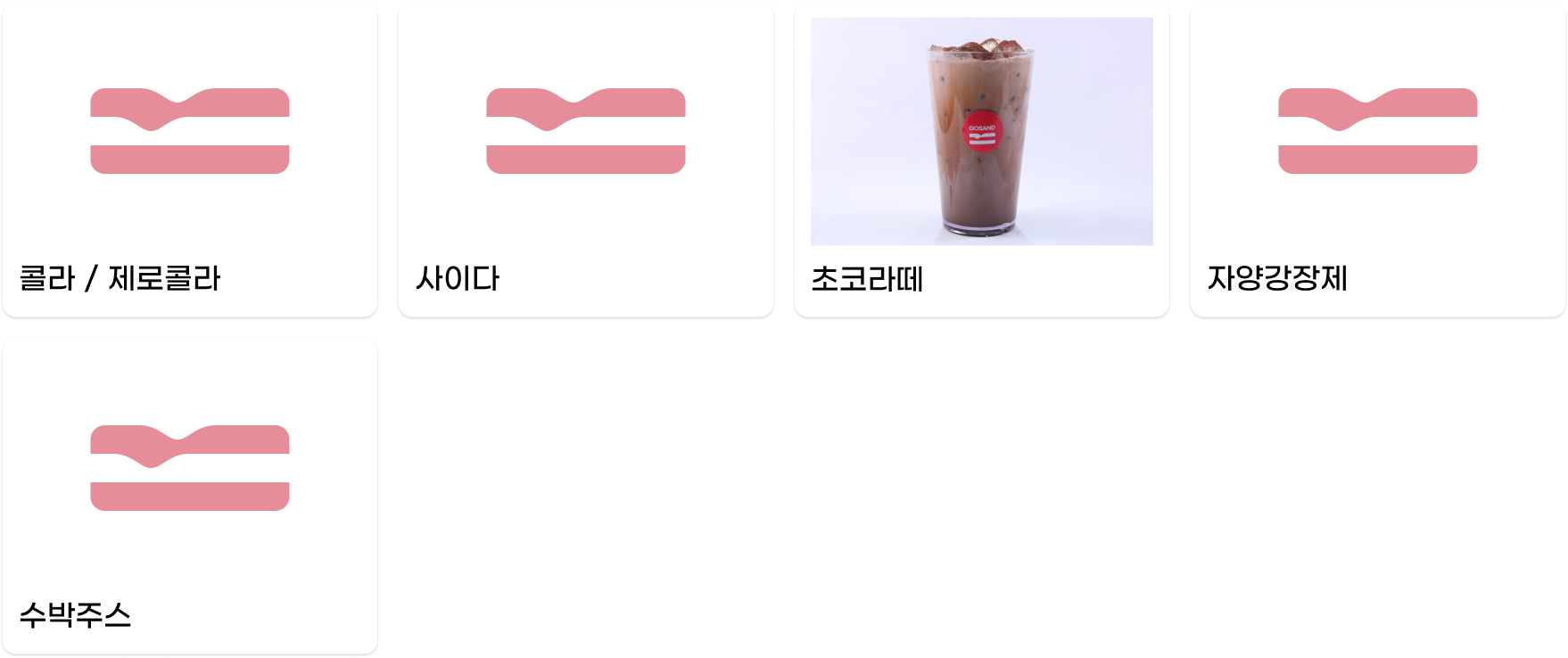
Task: Pick the 수박주스 item card
Action: tap(190, 497)
